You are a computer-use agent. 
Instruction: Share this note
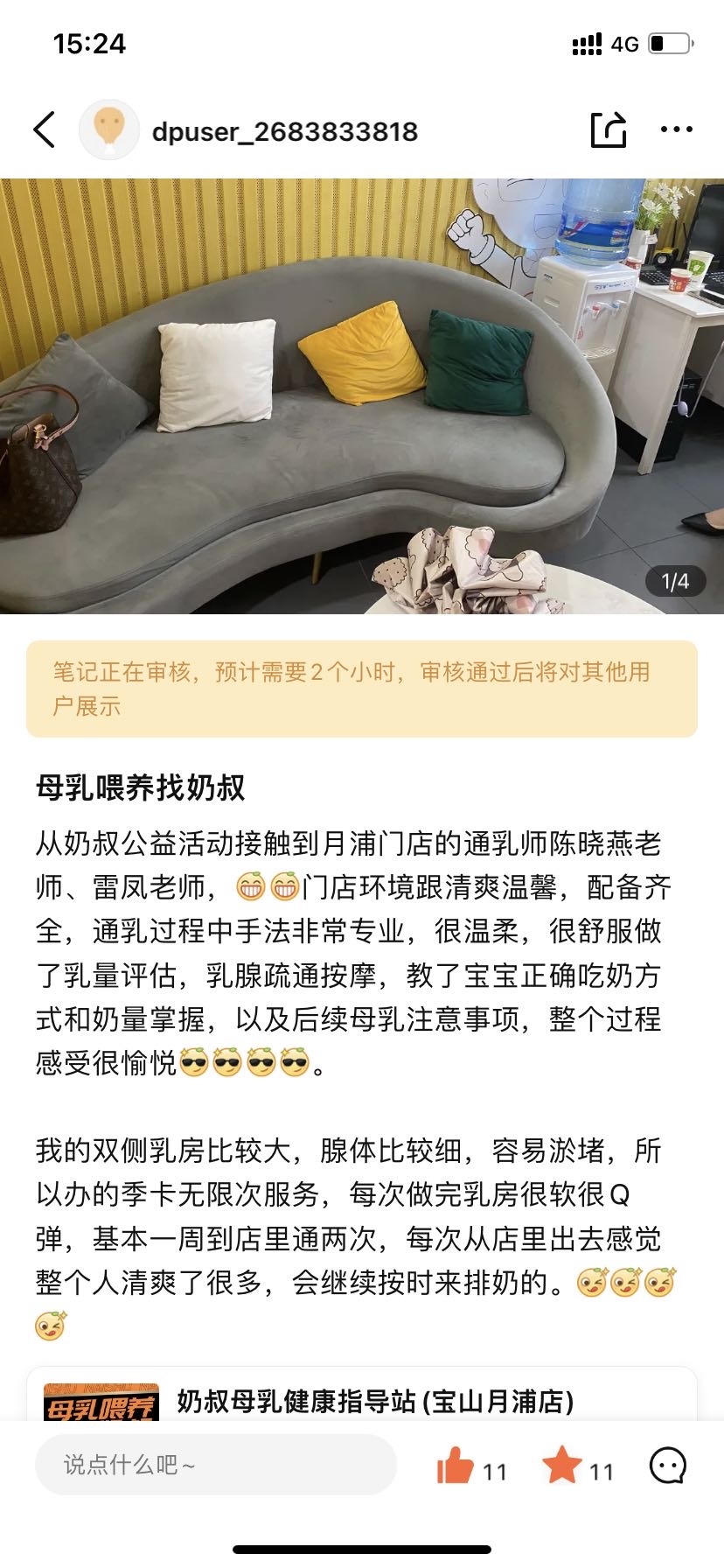(609, 129)
